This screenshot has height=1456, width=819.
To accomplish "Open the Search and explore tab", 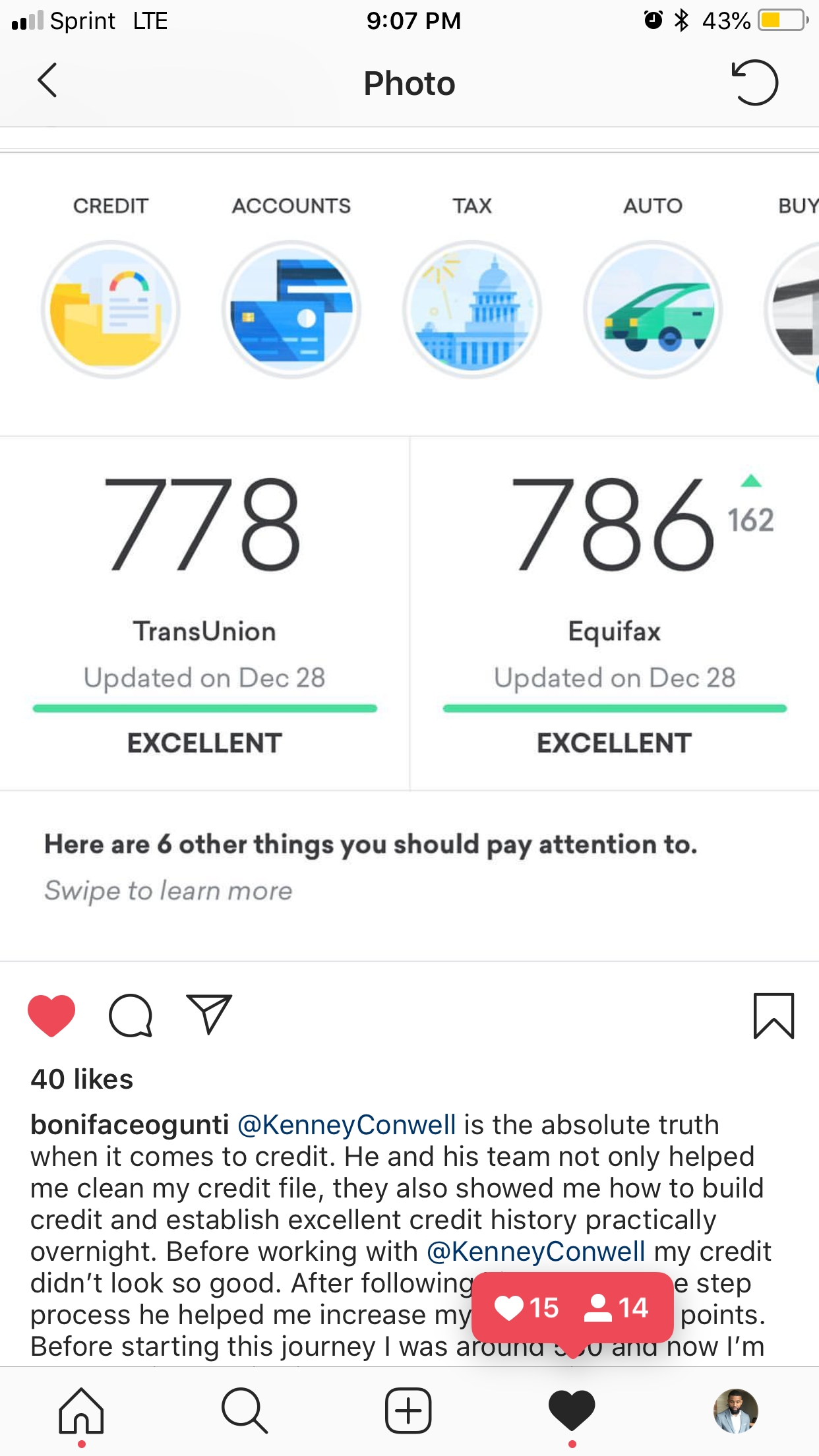I will 245,1411.
